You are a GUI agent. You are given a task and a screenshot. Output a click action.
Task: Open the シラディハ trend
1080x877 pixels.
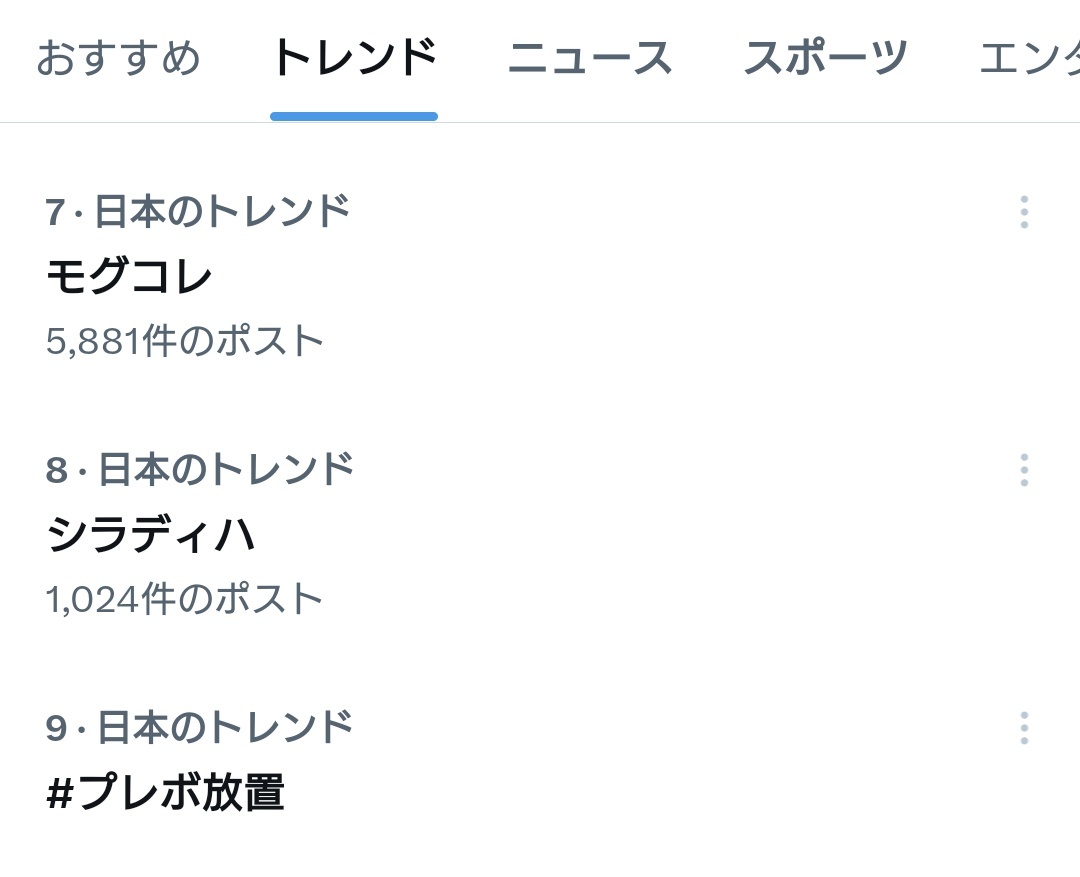150,535
